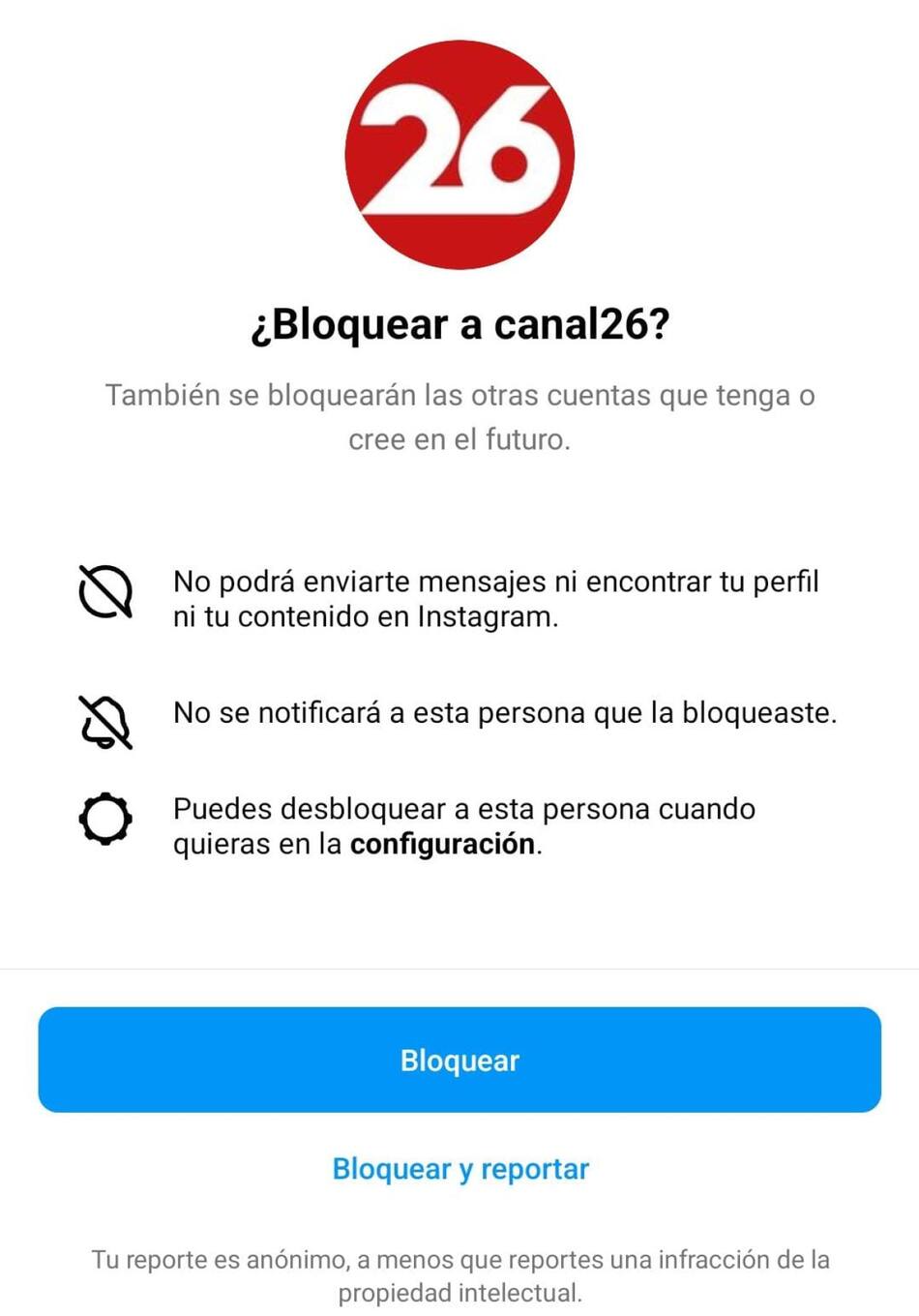Choose Bloquear y reportar
The width and height of the screenshot is (919, 1316).
point(460,1169)
